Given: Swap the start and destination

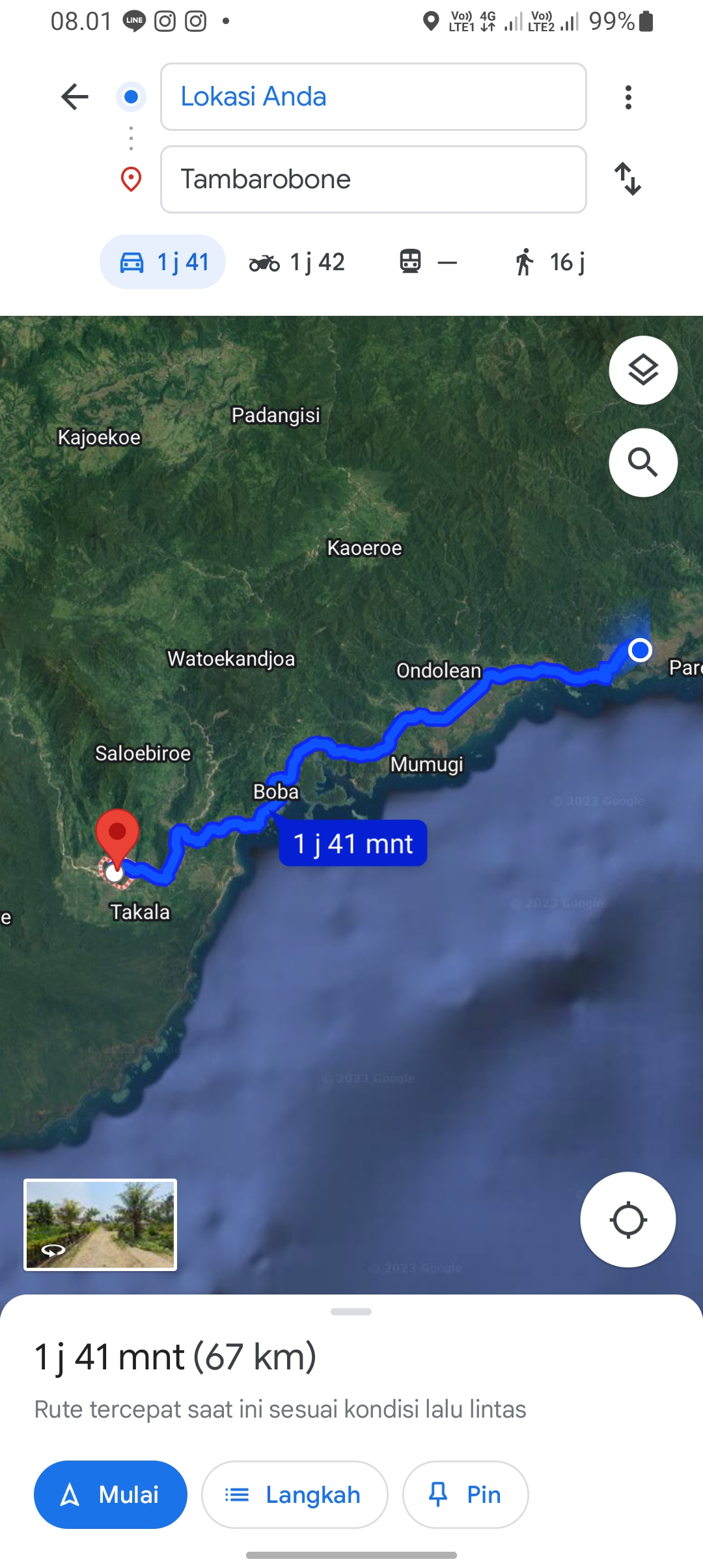Looking at the screenshot, I should 628,179.
